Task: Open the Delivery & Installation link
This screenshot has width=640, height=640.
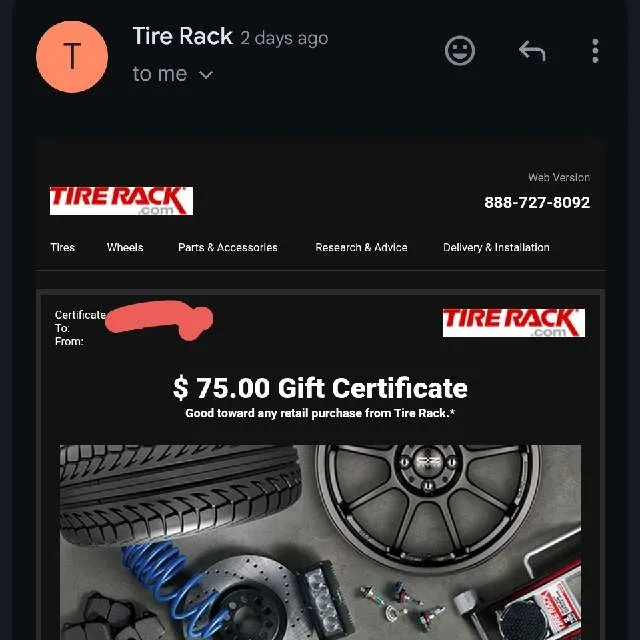Action: pyautogui.click(x=496, y=247)
